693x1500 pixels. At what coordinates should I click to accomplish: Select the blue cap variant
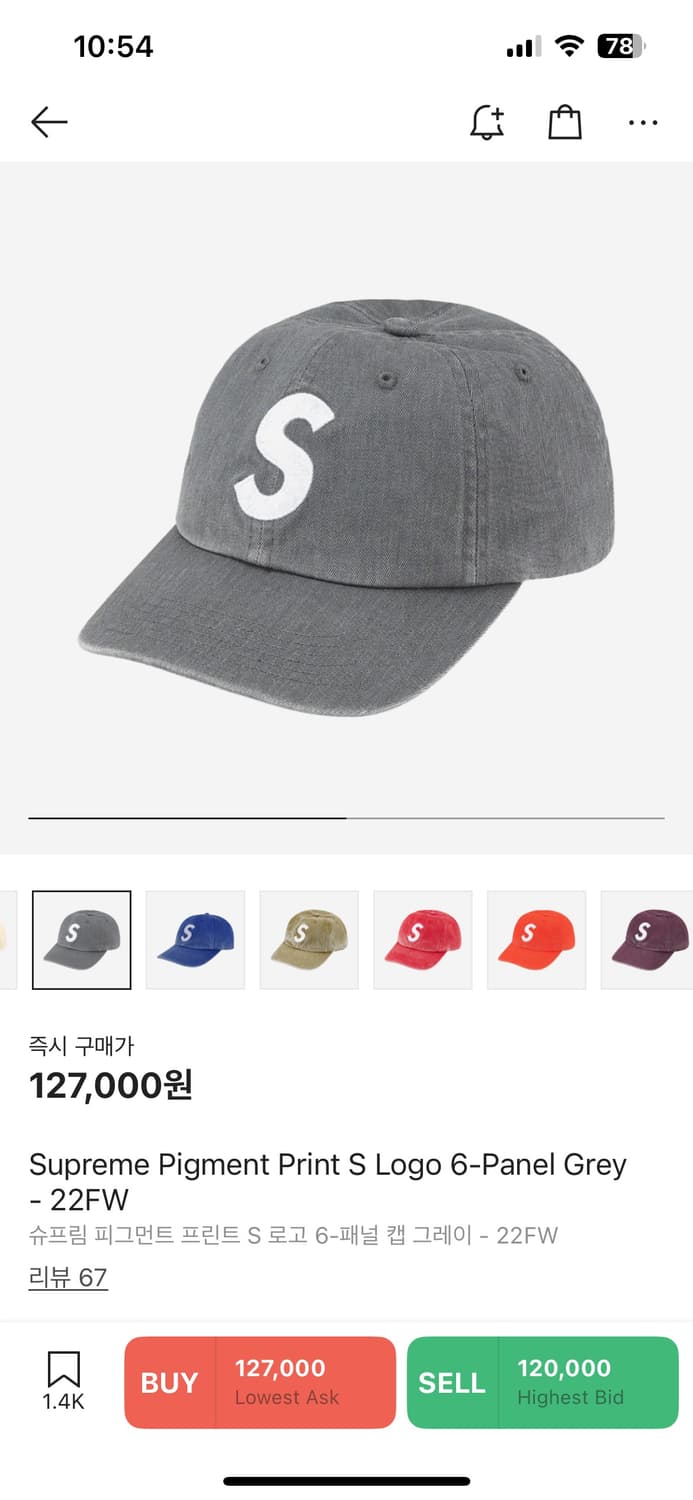pyautogui.click(x=195, y=939)
